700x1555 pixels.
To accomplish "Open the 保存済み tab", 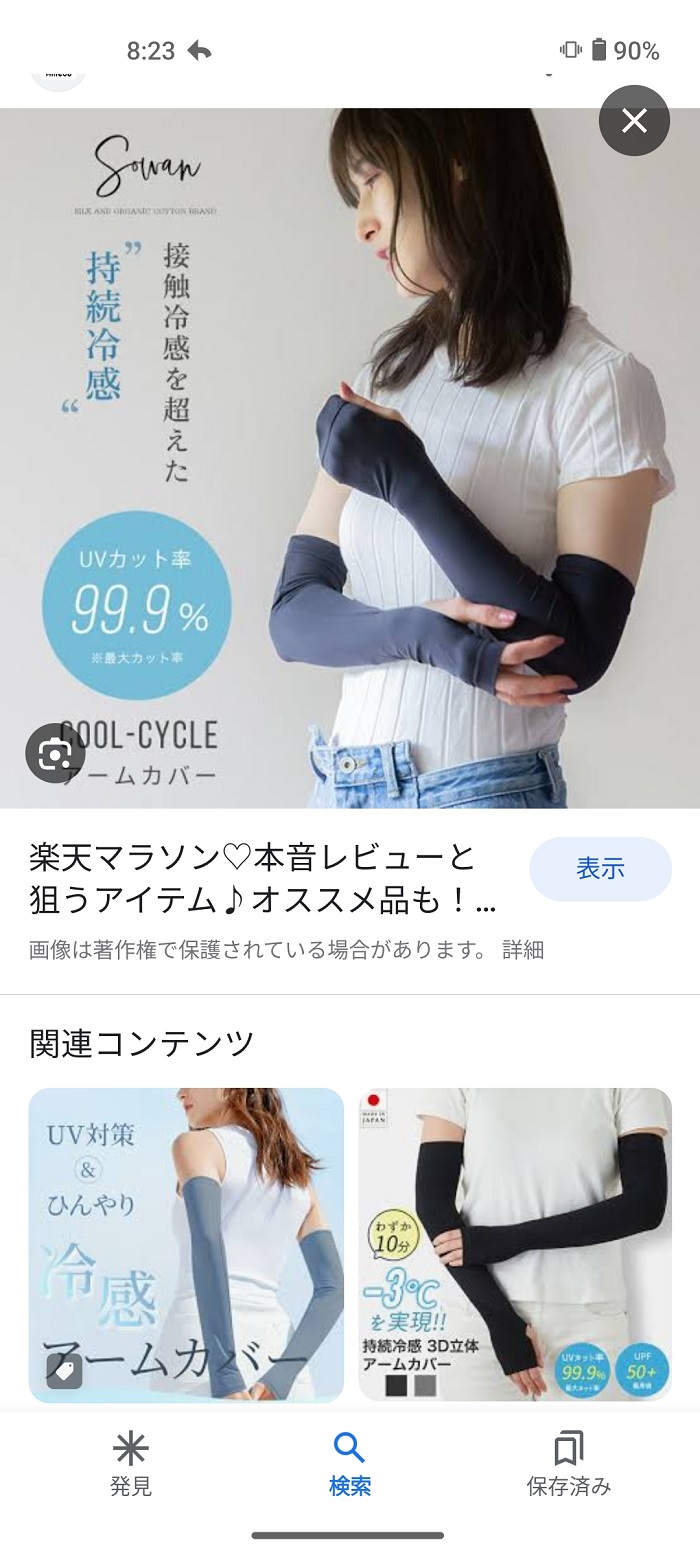I will click(x=568, y=1464).
